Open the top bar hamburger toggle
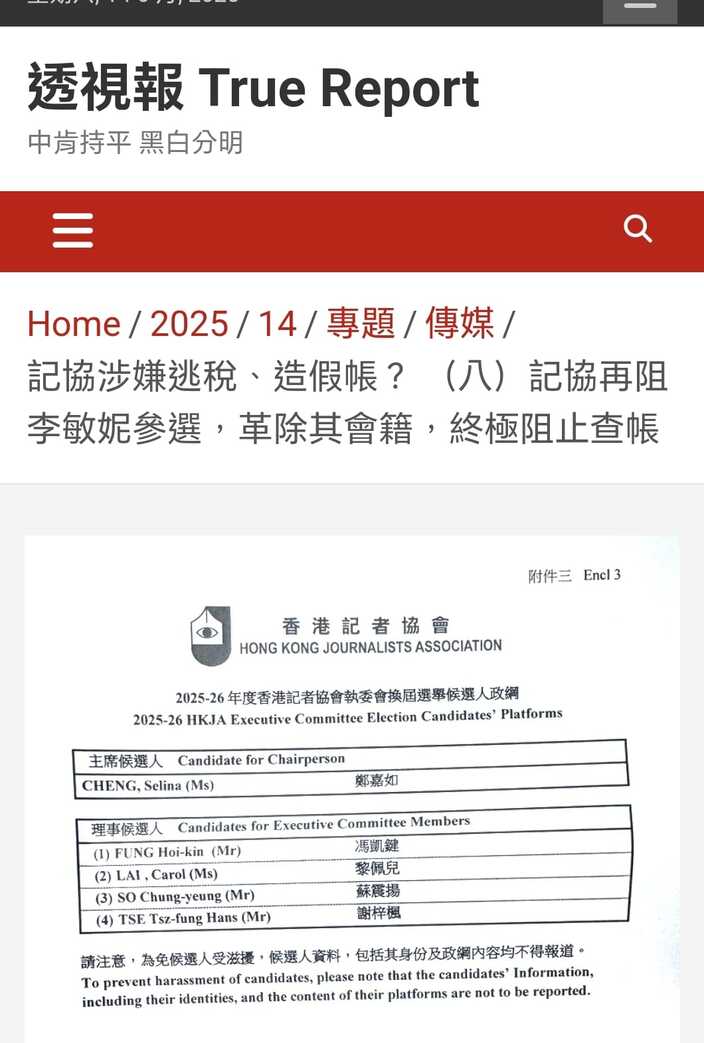Viewport: 704px width, 1043px height. [x=639, y=9]
